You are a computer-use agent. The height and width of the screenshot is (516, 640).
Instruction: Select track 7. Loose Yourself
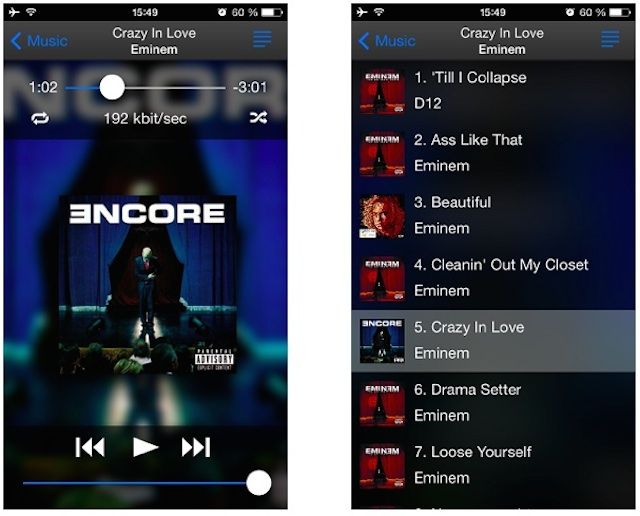(x=494, y=464)
